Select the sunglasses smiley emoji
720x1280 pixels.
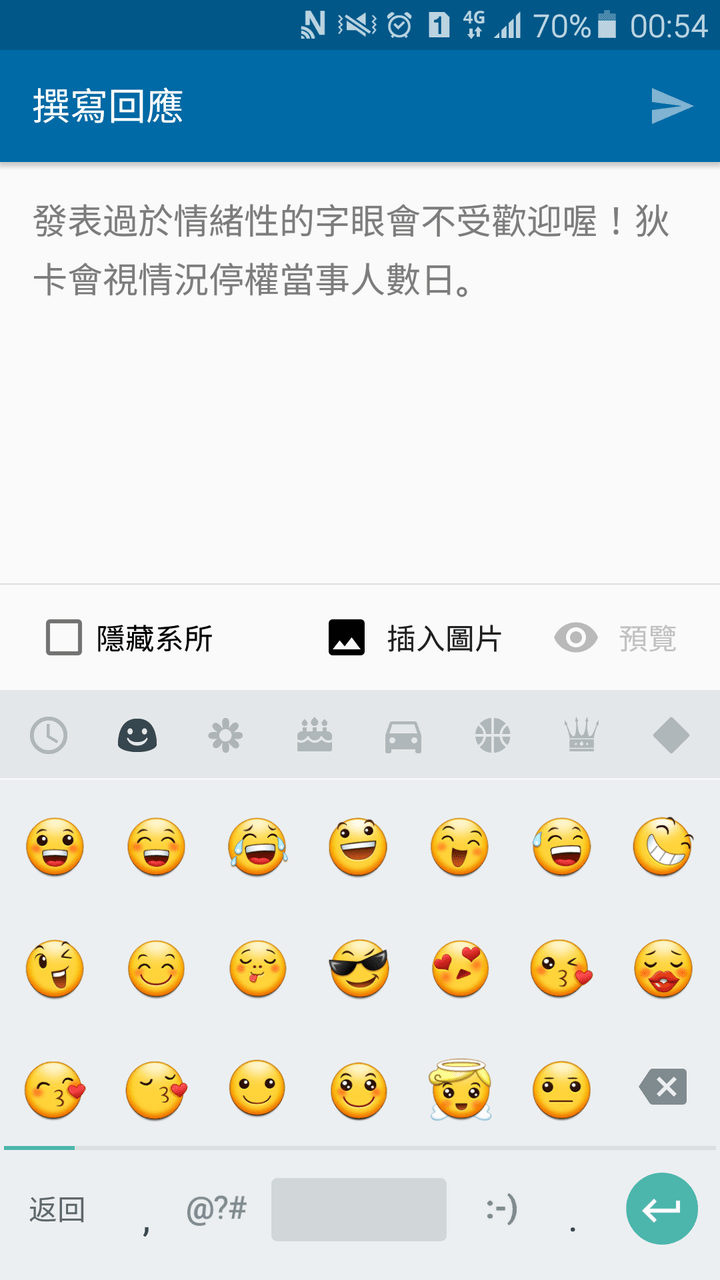click(x=358, y=968)
